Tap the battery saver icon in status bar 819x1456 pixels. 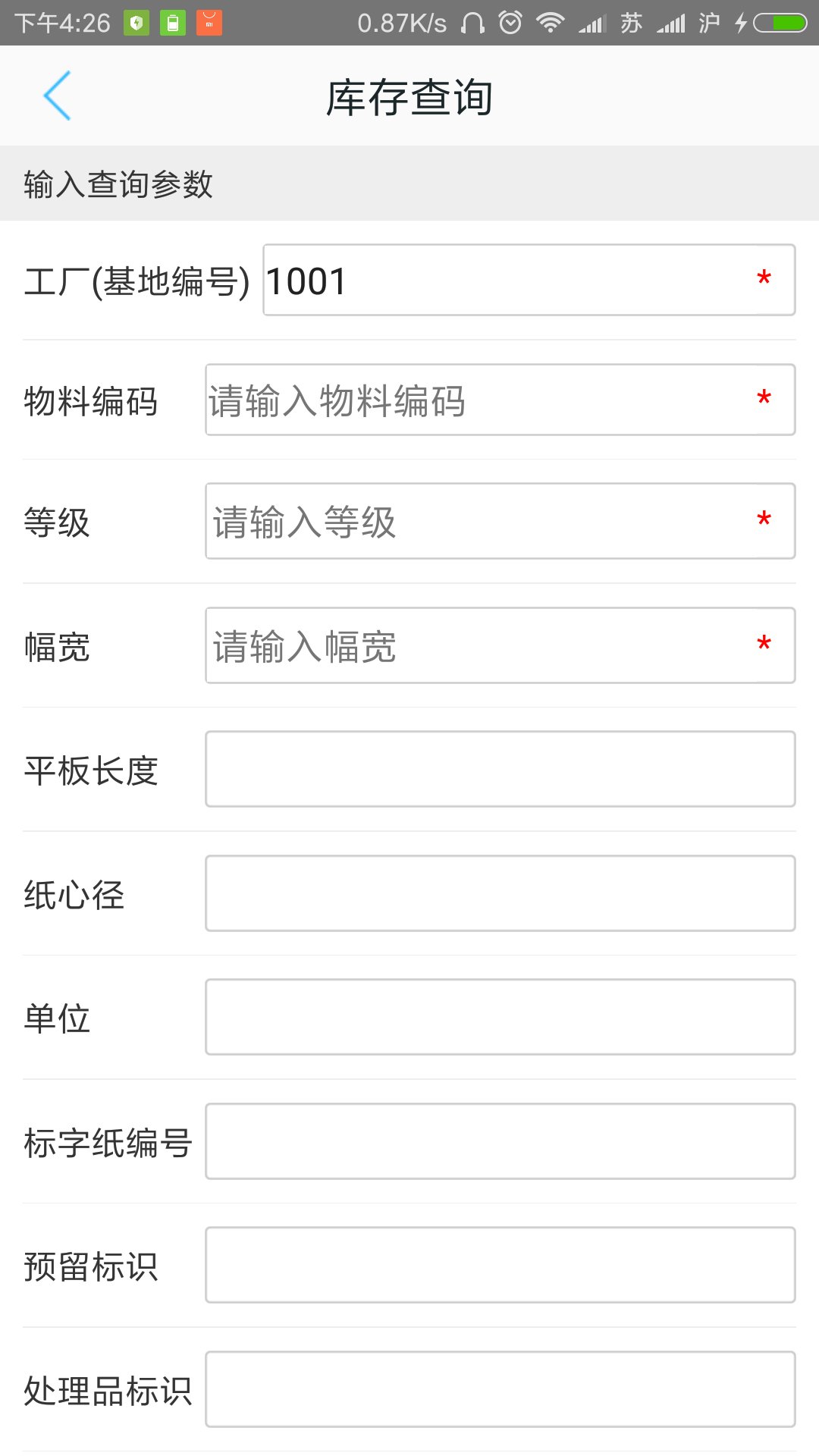click(173, 22)
